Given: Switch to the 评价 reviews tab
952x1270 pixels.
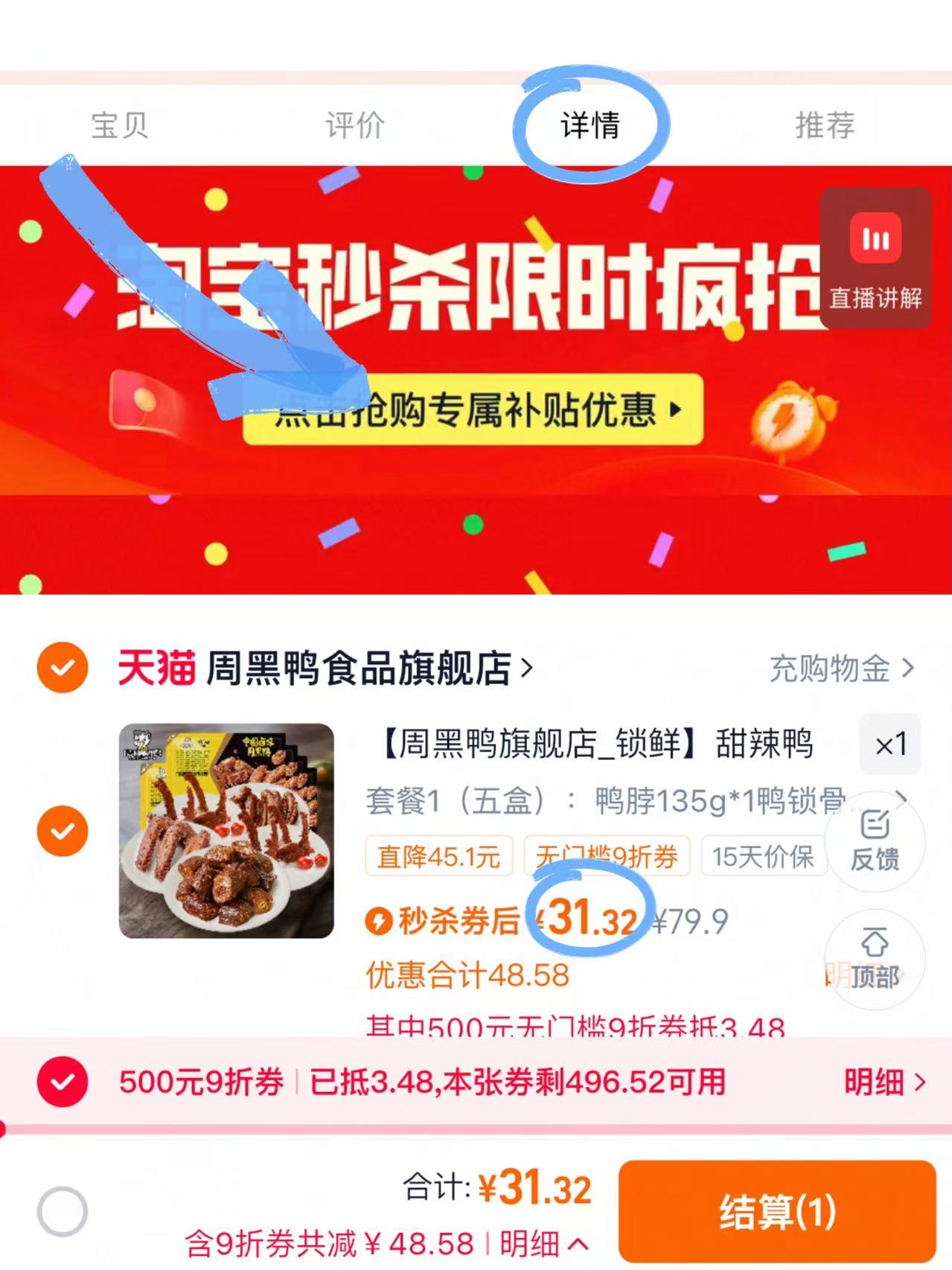Looking at the screenshot, I should 354,125.
